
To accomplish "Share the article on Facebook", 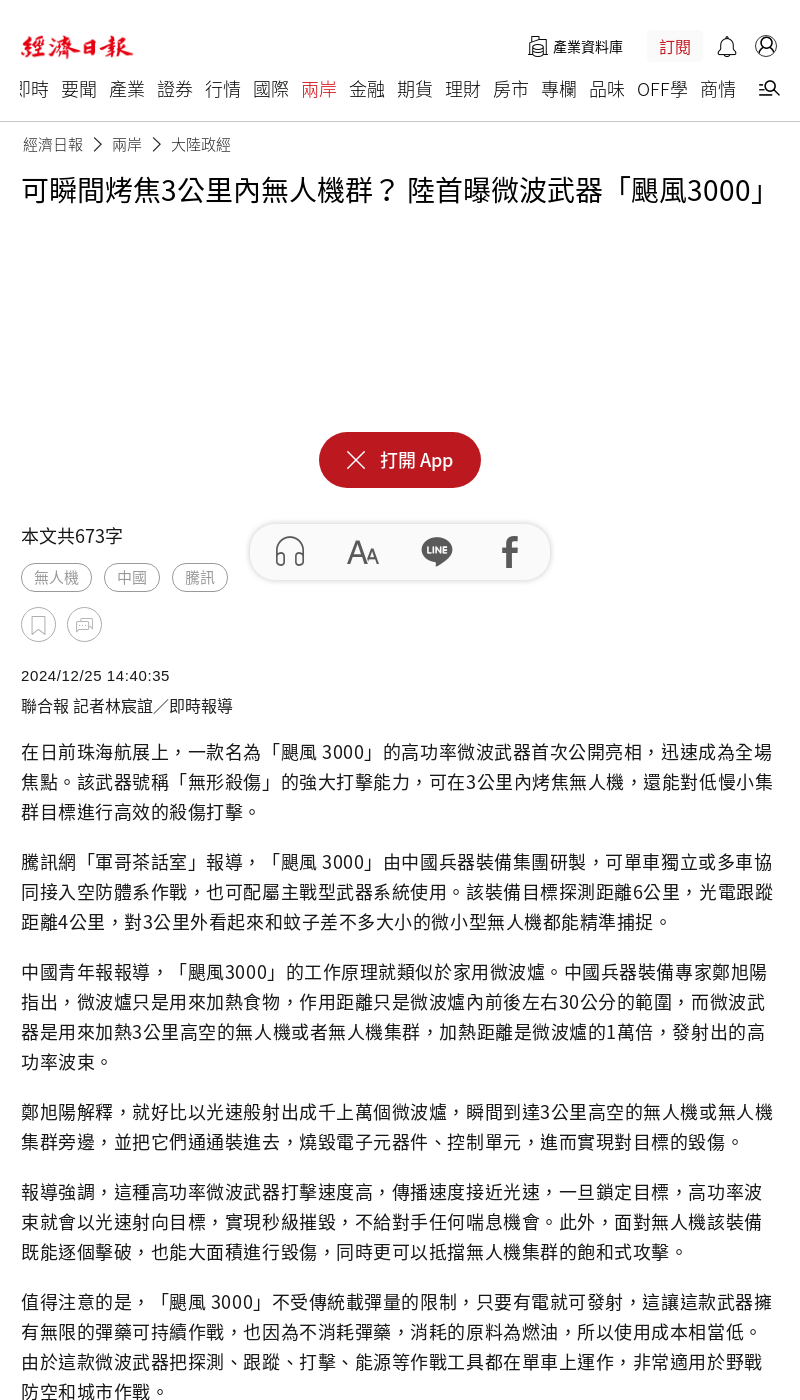I will pos(510,552).
